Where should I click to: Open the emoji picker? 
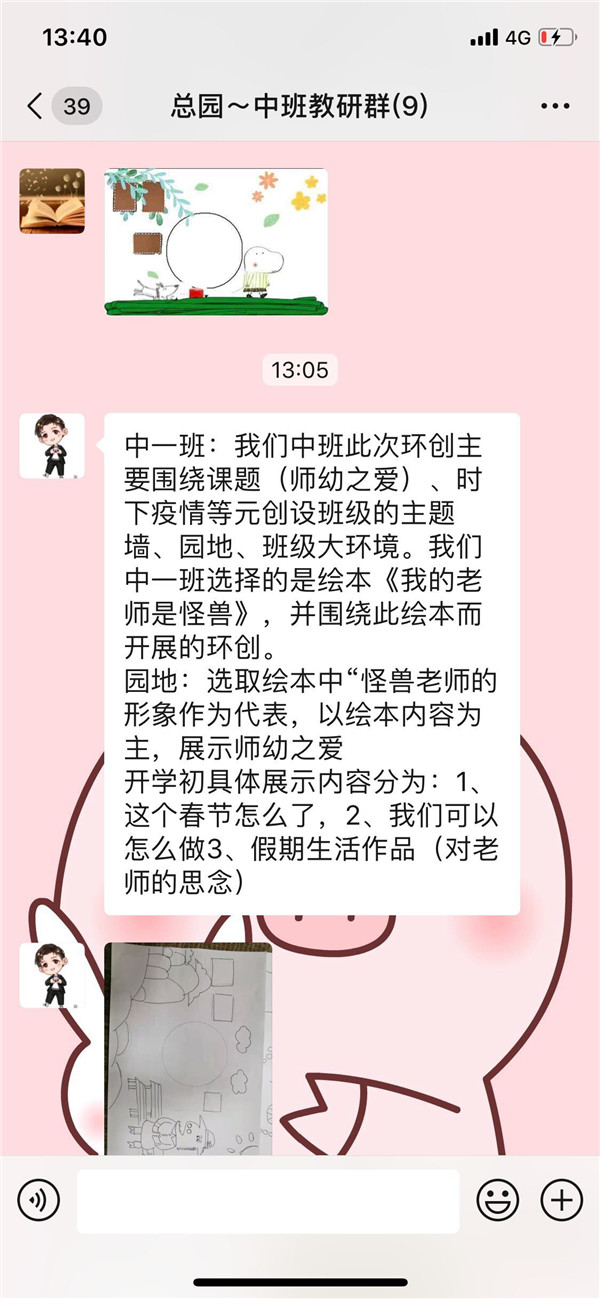(x=497, y=1199)
